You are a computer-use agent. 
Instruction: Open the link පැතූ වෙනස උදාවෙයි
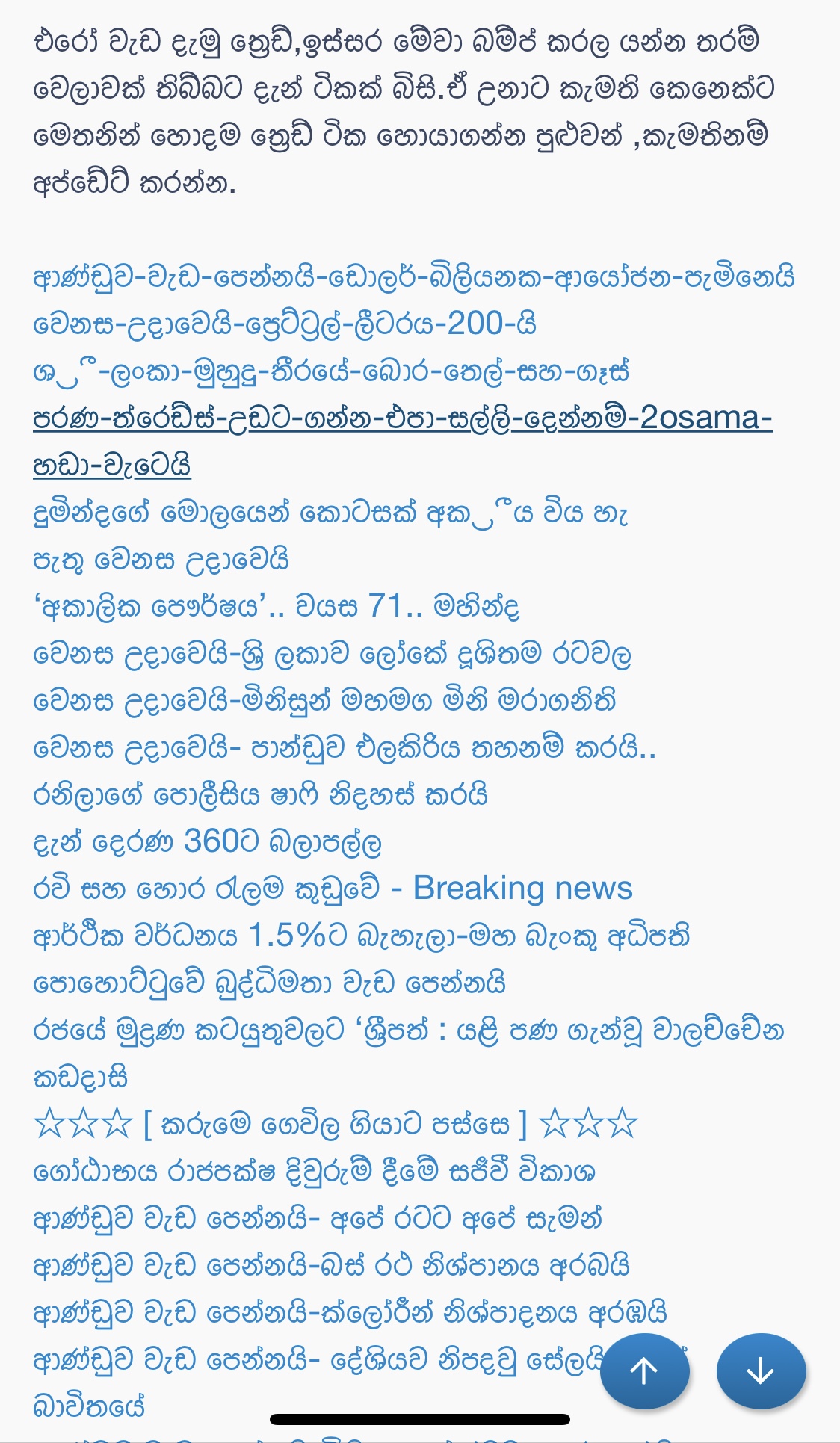[161, 559]
